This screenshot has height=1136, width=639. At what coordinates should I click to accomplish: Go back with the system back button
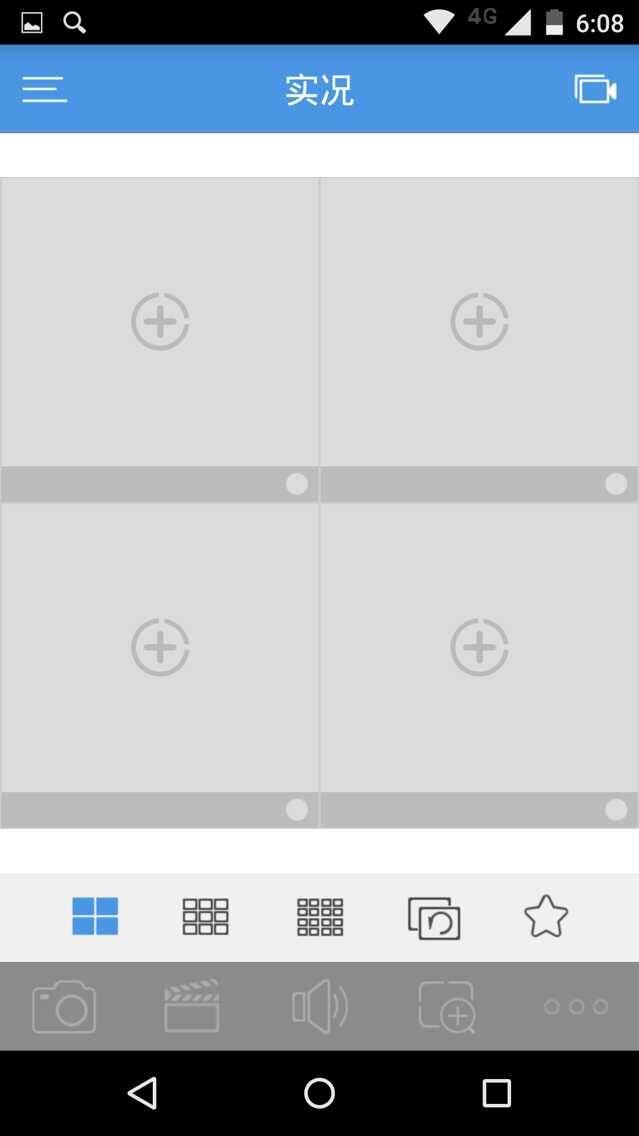[x=142, y=1093]
